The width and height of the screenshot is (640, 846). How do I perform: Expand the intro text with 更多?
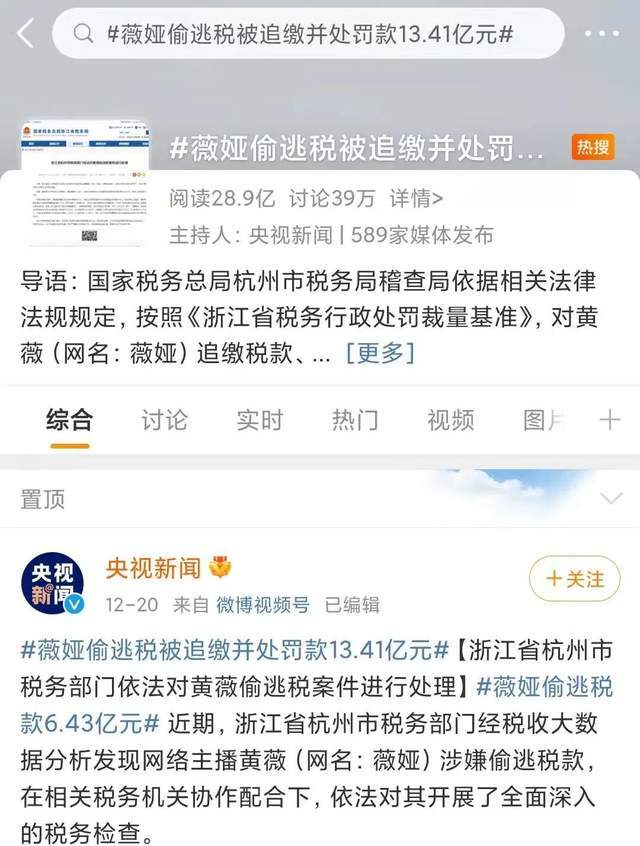click(x=379, y=353)
